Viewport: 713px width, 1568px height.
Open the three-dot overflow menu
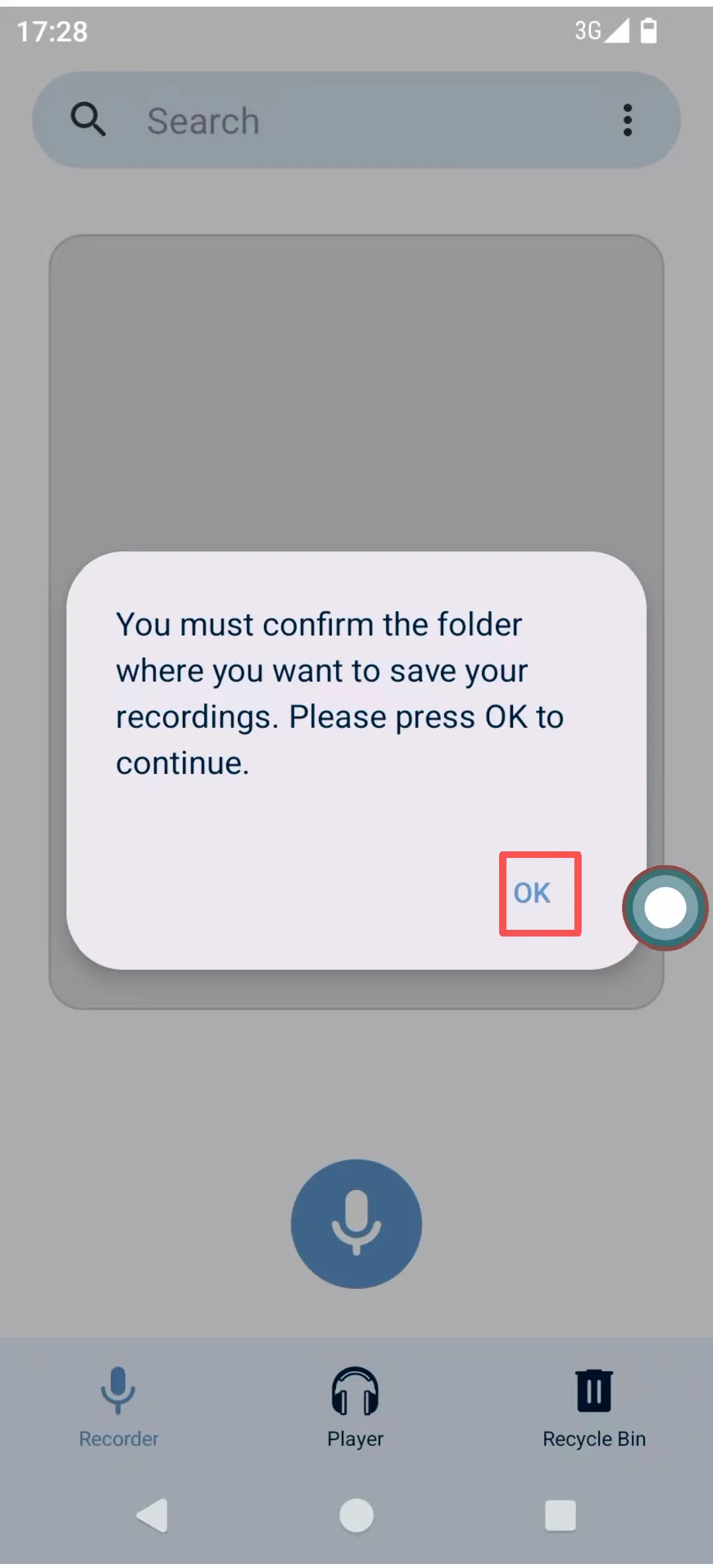coord(627,120)
